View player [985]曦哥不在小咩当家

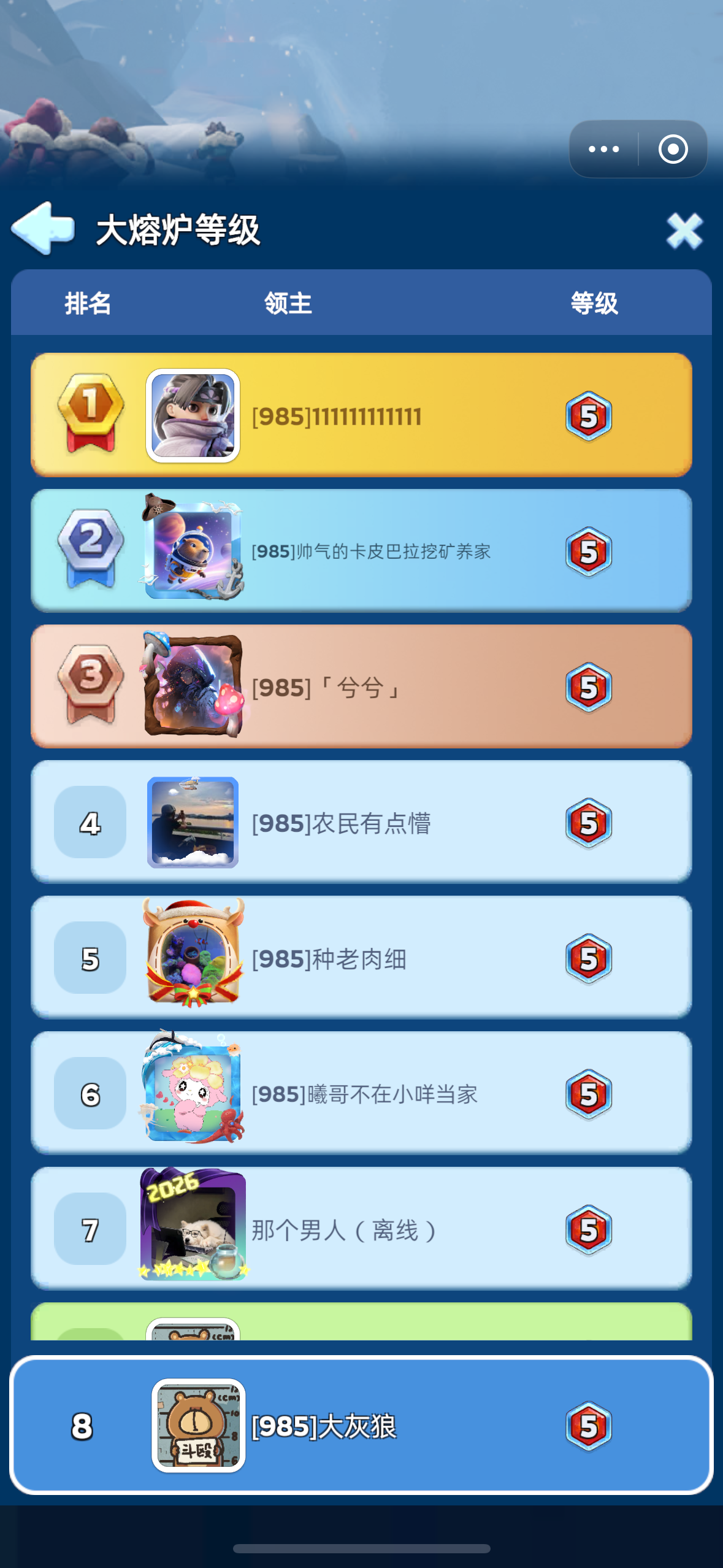[361, 1093]
